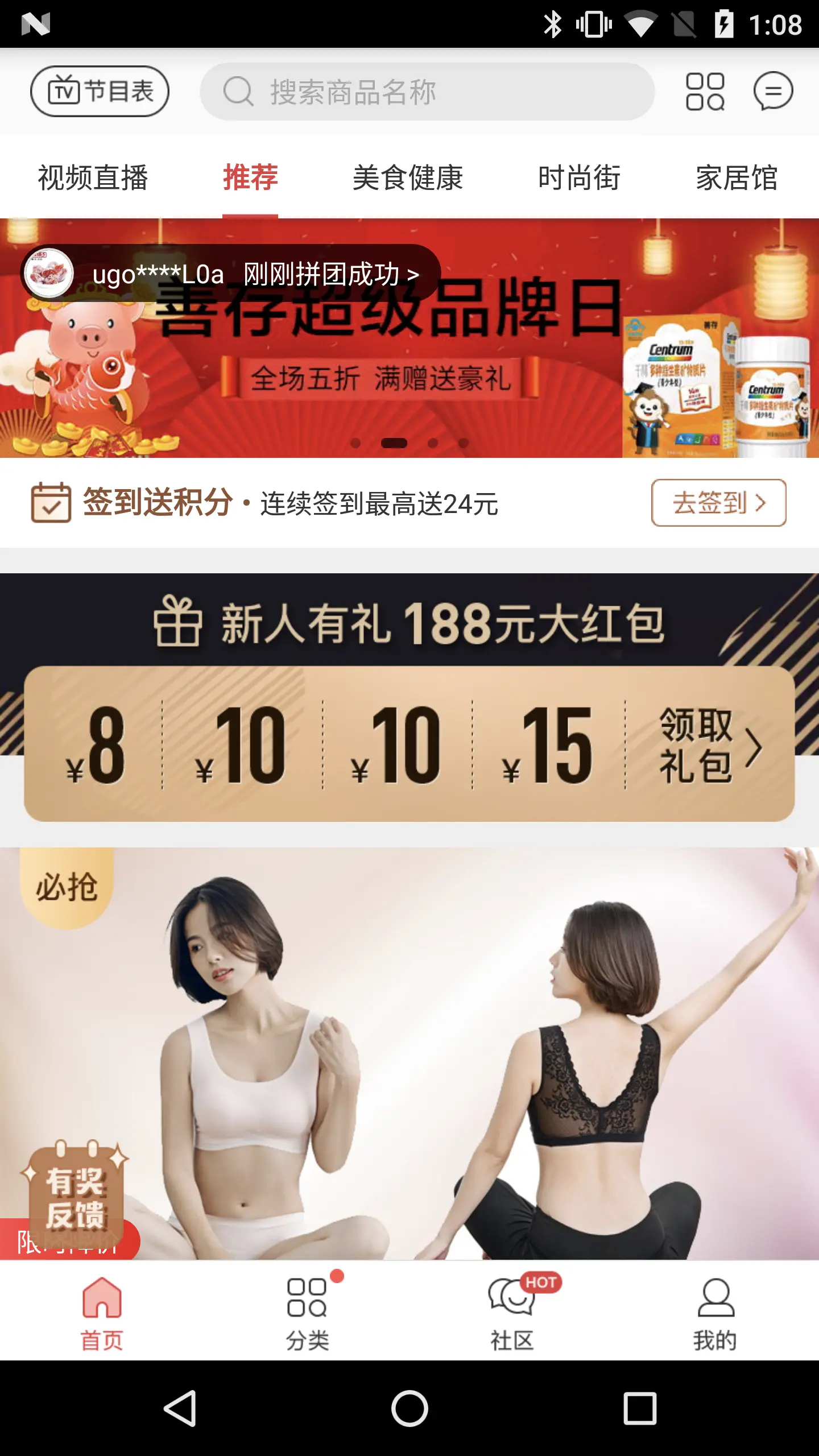819x1456 pixels.
Task: Switch to the 美食健康 tab
Action: point(408,177)
